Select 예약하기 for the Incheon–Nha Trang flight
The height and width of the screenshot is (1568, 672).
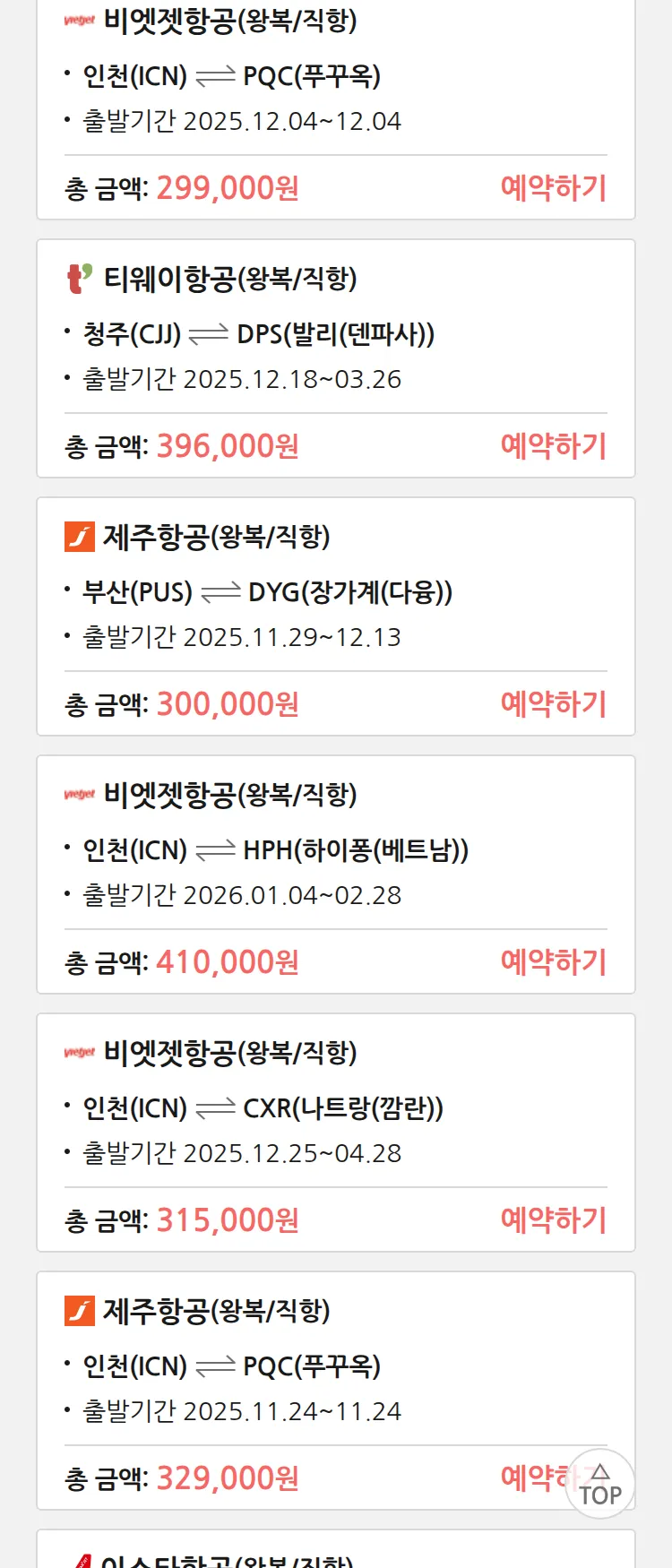[553, 1220]
